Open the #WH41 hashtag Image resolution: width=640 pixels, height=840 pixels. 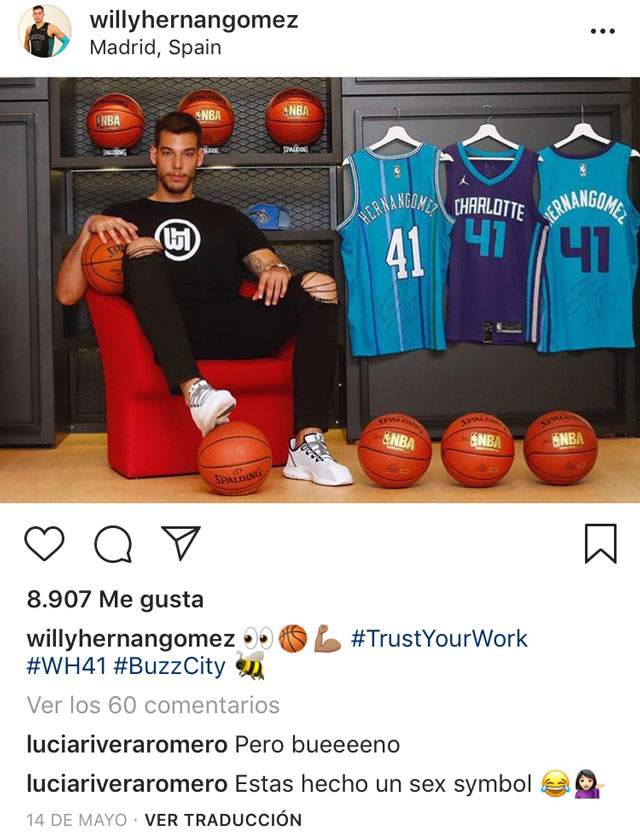click(62, 666)
